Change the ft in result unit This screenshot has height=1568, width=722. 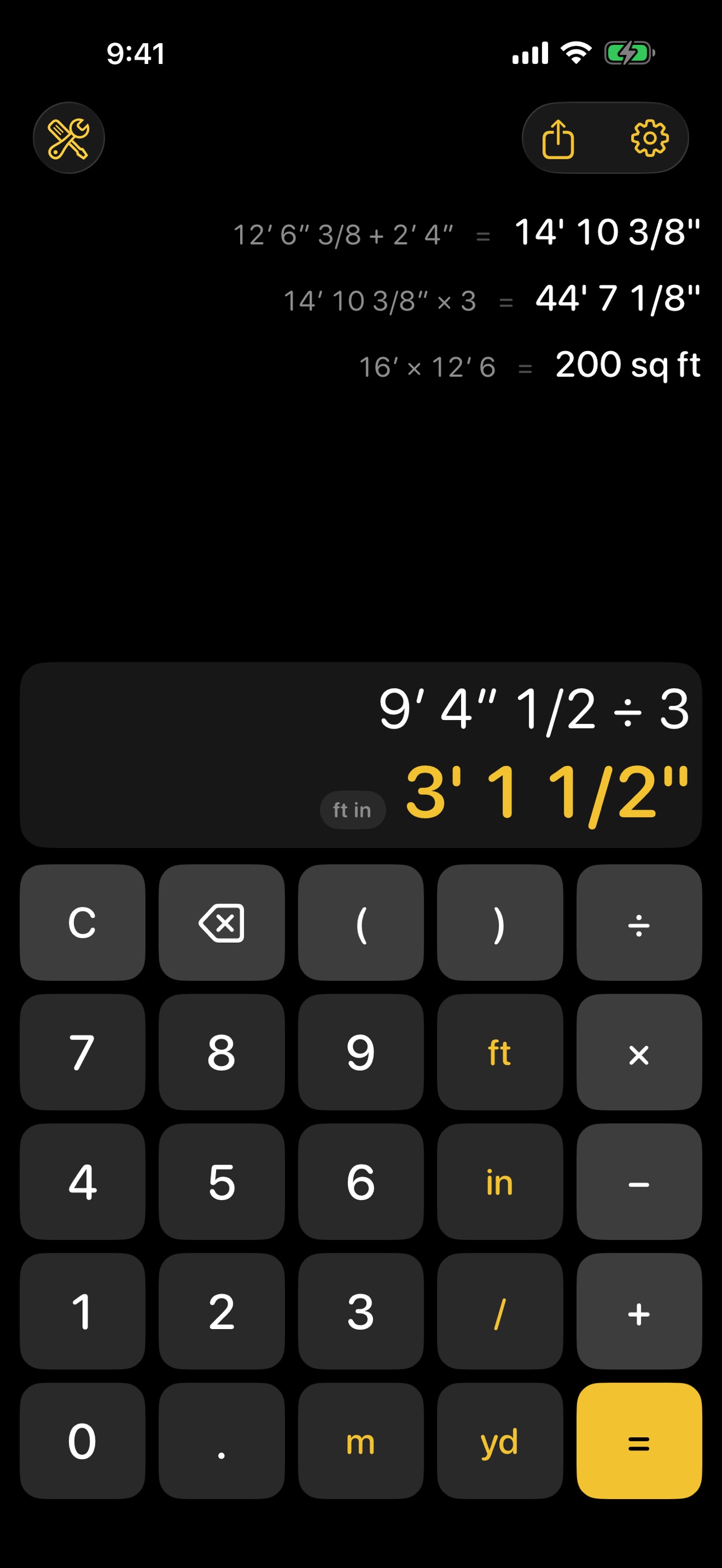(x=352, y=810)
